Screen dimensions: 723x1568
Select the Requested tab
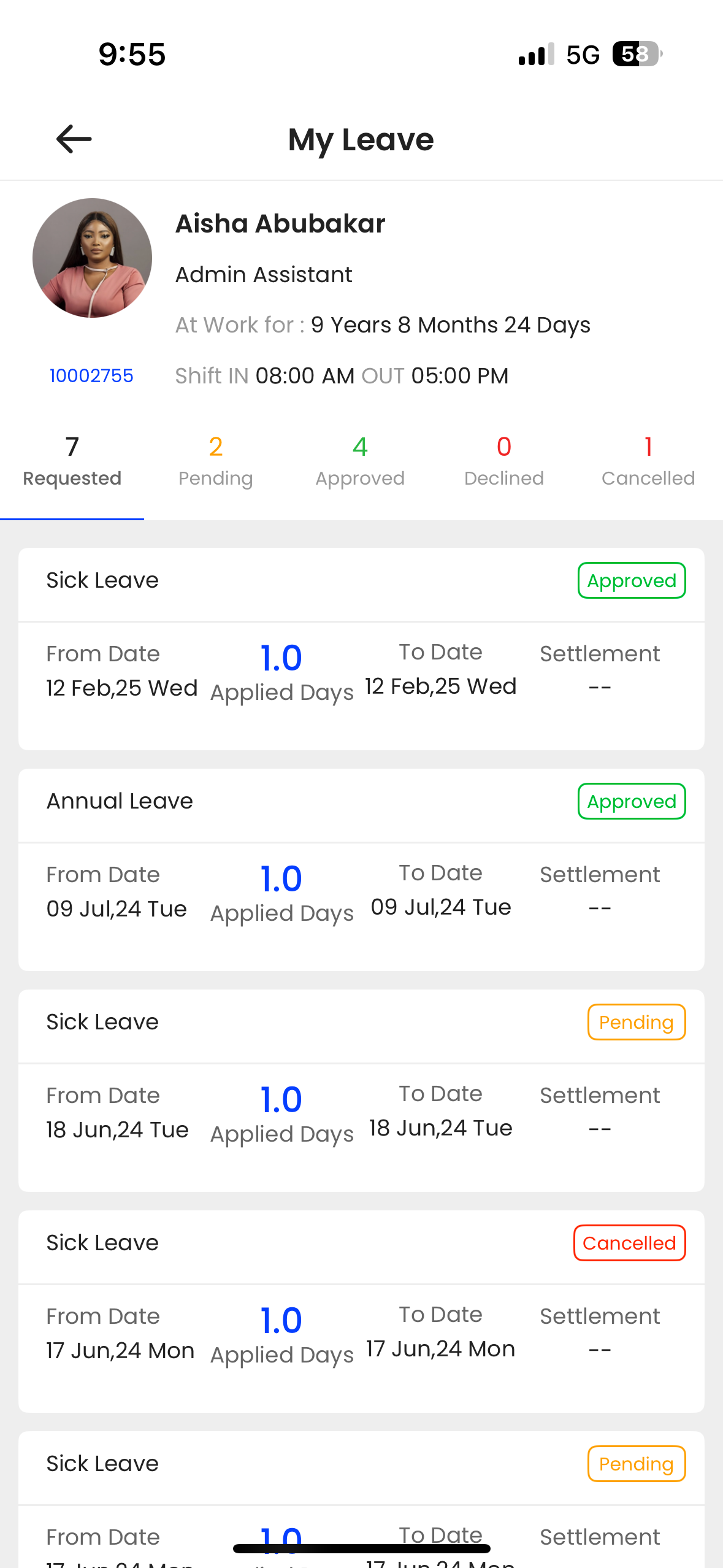(72, 462)
